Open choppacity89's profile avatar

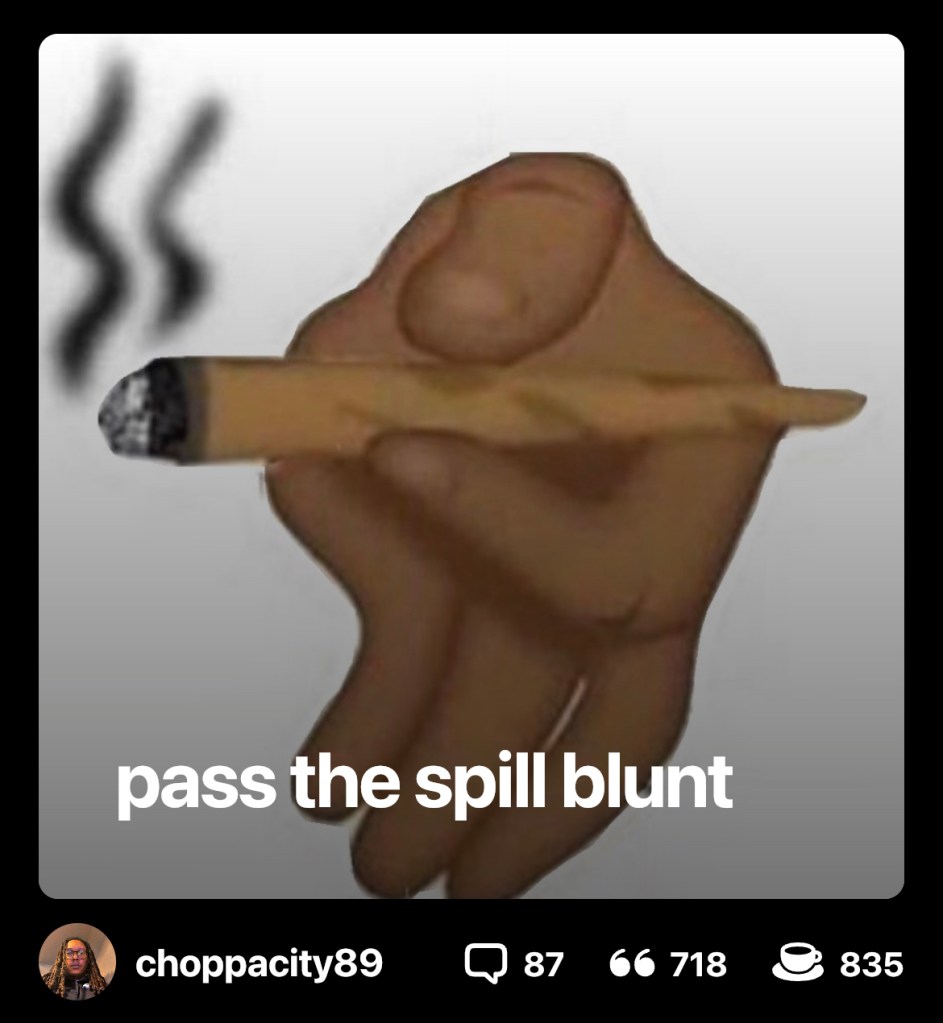tap(77, 962)
